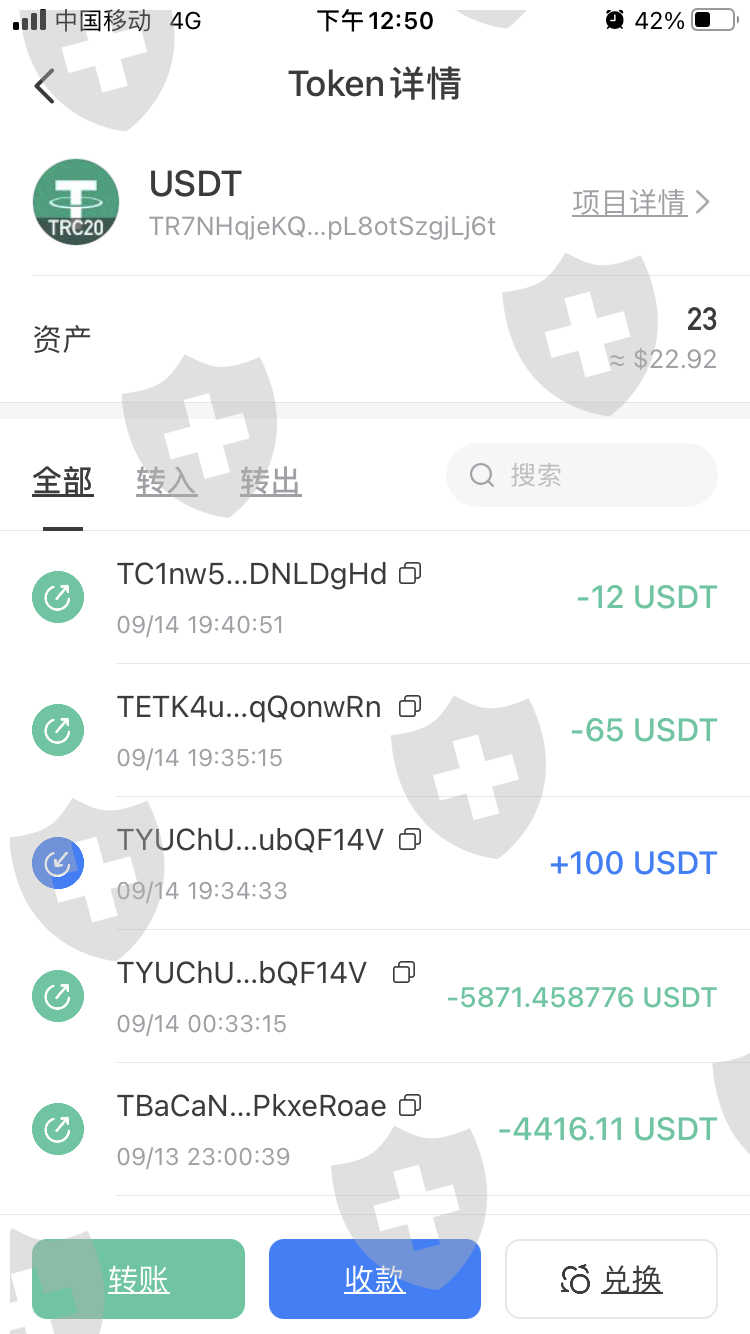Copy the TETK4u...qQonwRn address
The image size is (750, 1334).
(410, 706)
